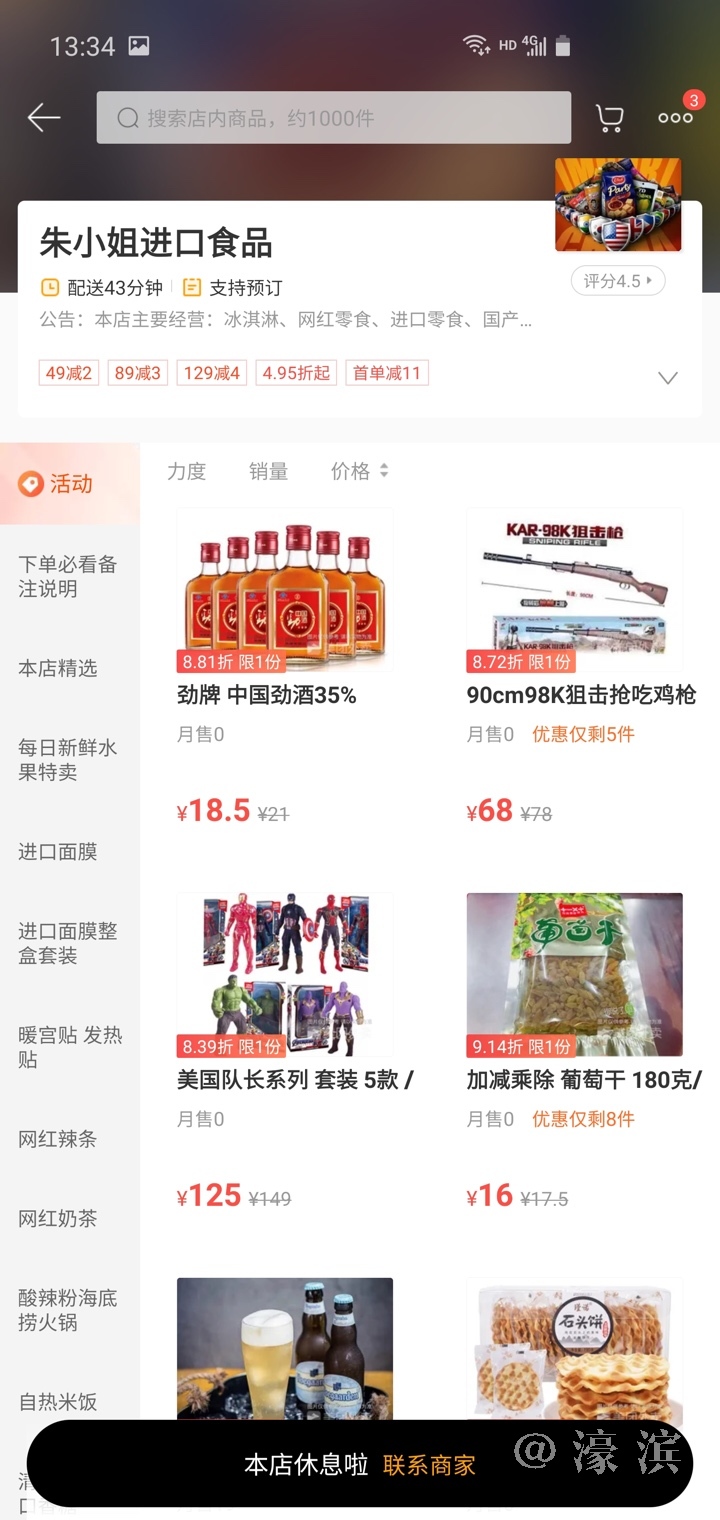Open the 网红辣条 category
Viewport: 720px width, 1520px height.
click(58, 1138)
